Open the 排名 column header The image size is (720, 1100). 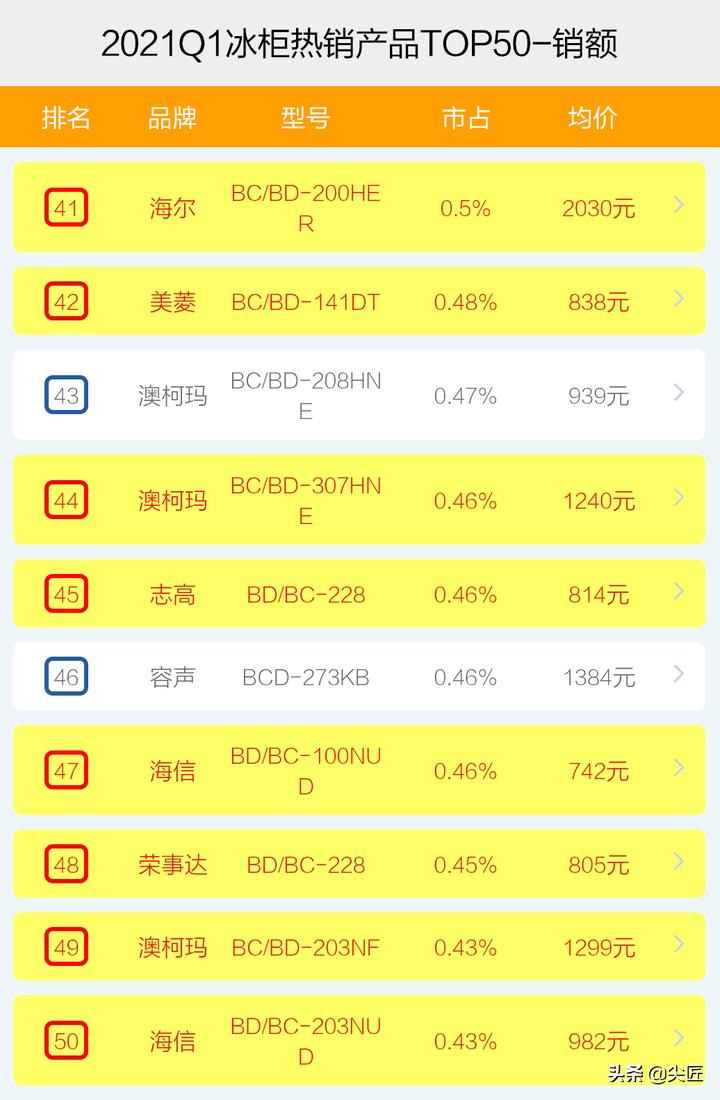pos(66,118)
